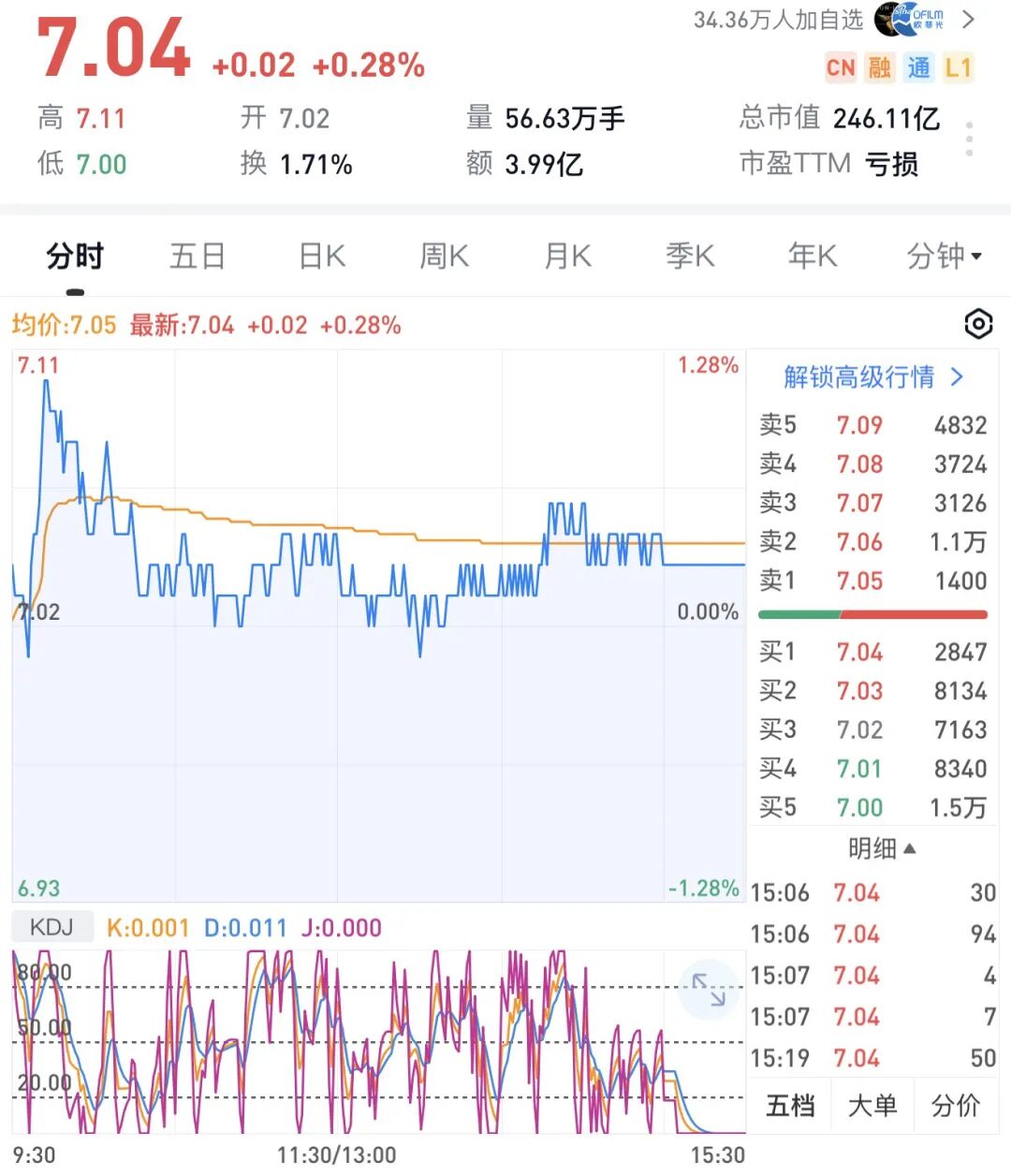Select the 月K chart tab
Viewport: 1011px width, 1176px height.
coord(567,256)
